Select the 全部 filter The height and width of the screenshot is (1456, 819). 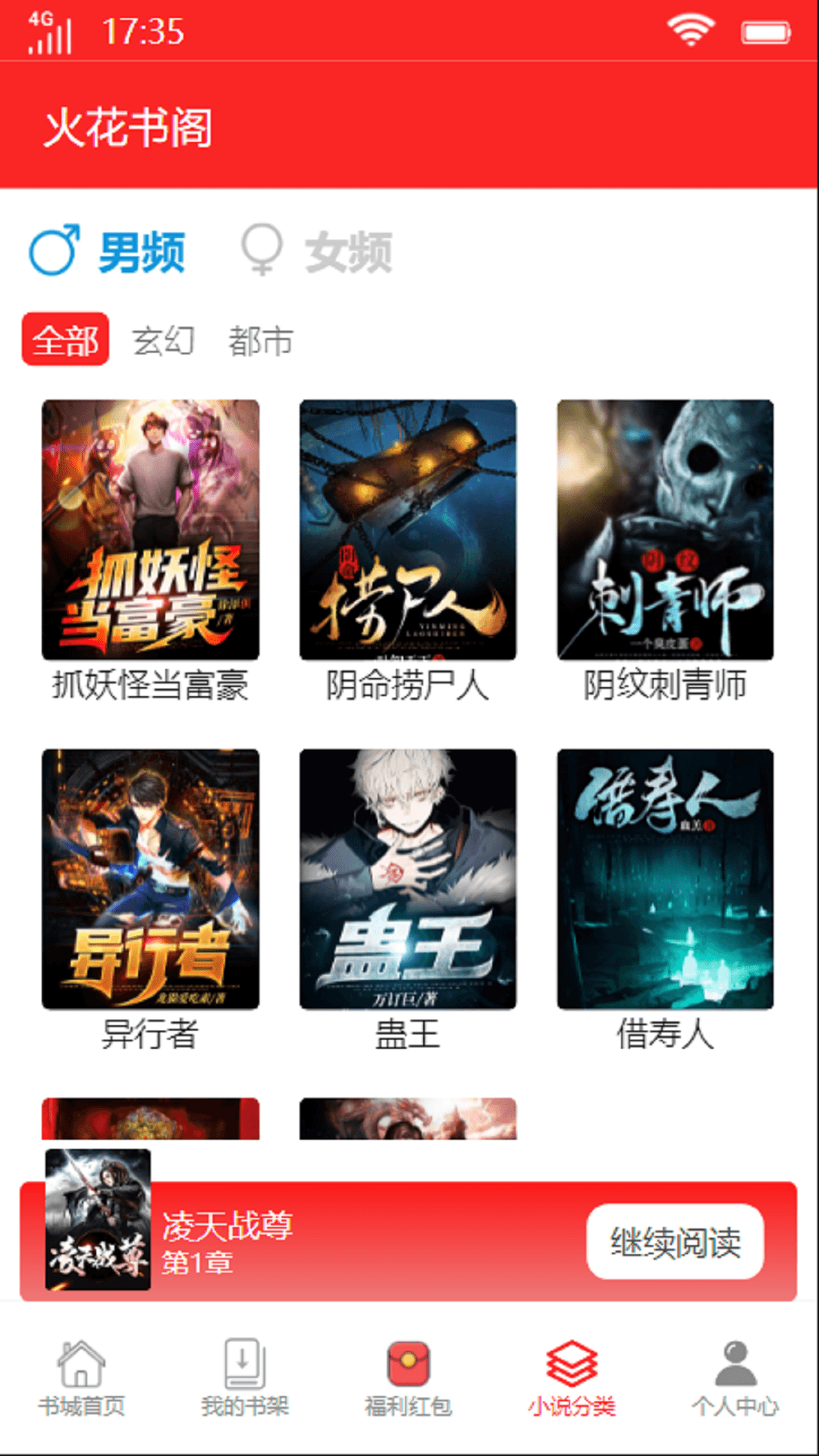(x=65, y=341)
